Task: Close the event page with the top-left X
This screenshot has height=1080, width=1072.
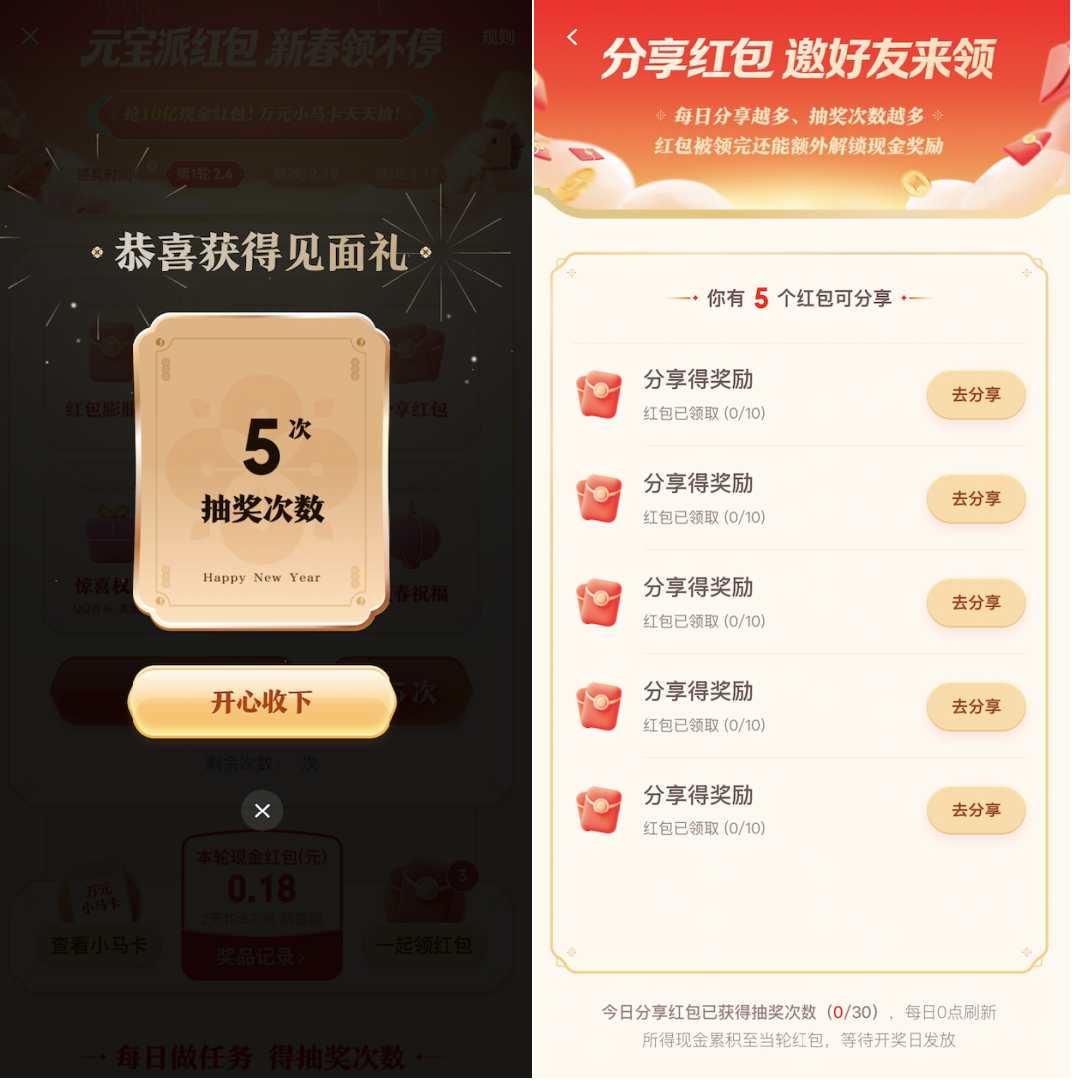Action: pos(29,34)
